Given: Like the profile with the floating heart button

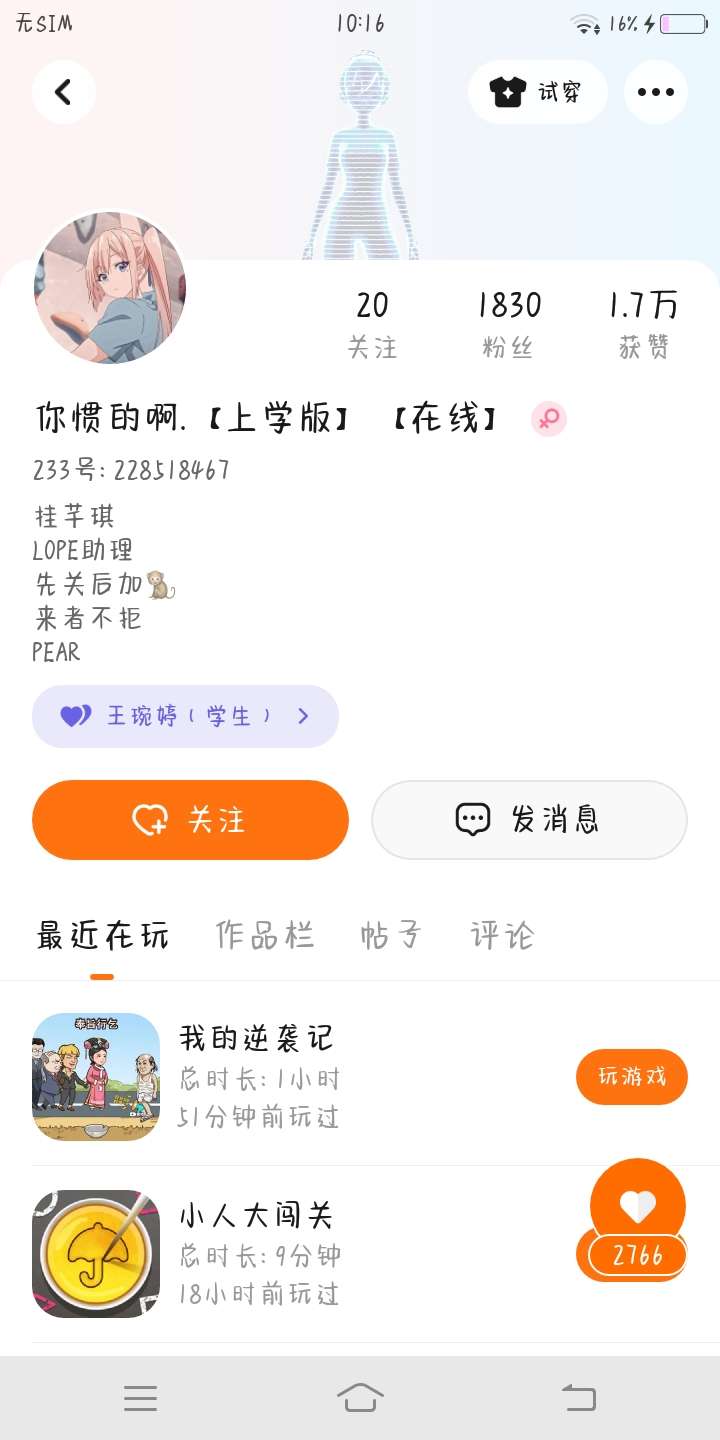Looking at the screenshot, I should click(637, 1206).
